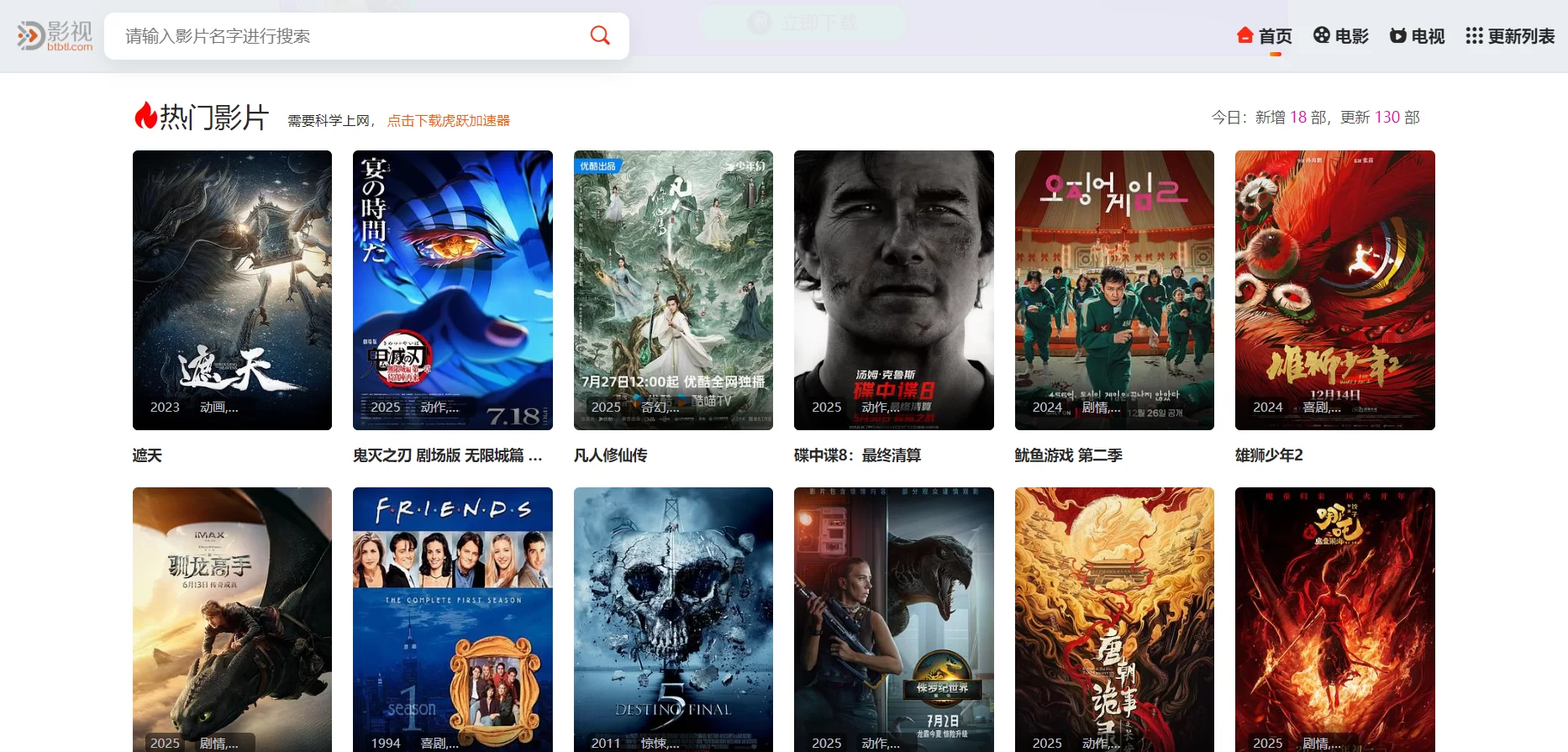Open the Final Destination 5 poster
1568x752 pixels.
point(673,619)
